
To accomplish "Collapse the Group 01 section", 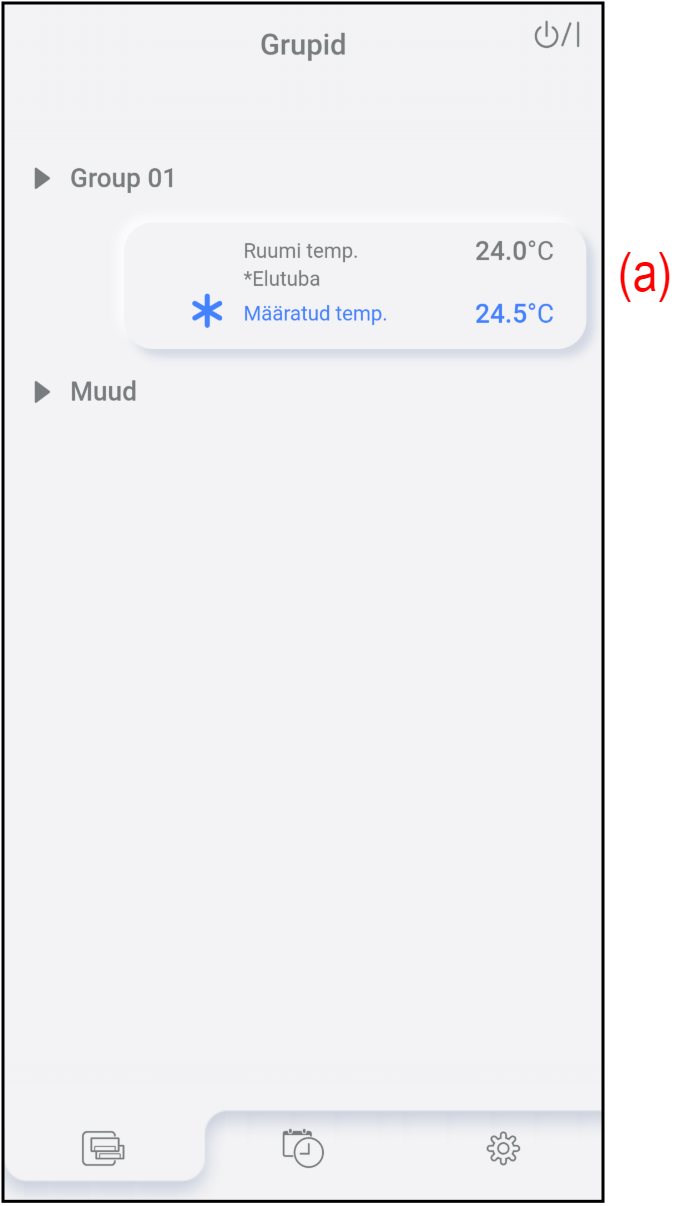I will (x=42, y=179).
